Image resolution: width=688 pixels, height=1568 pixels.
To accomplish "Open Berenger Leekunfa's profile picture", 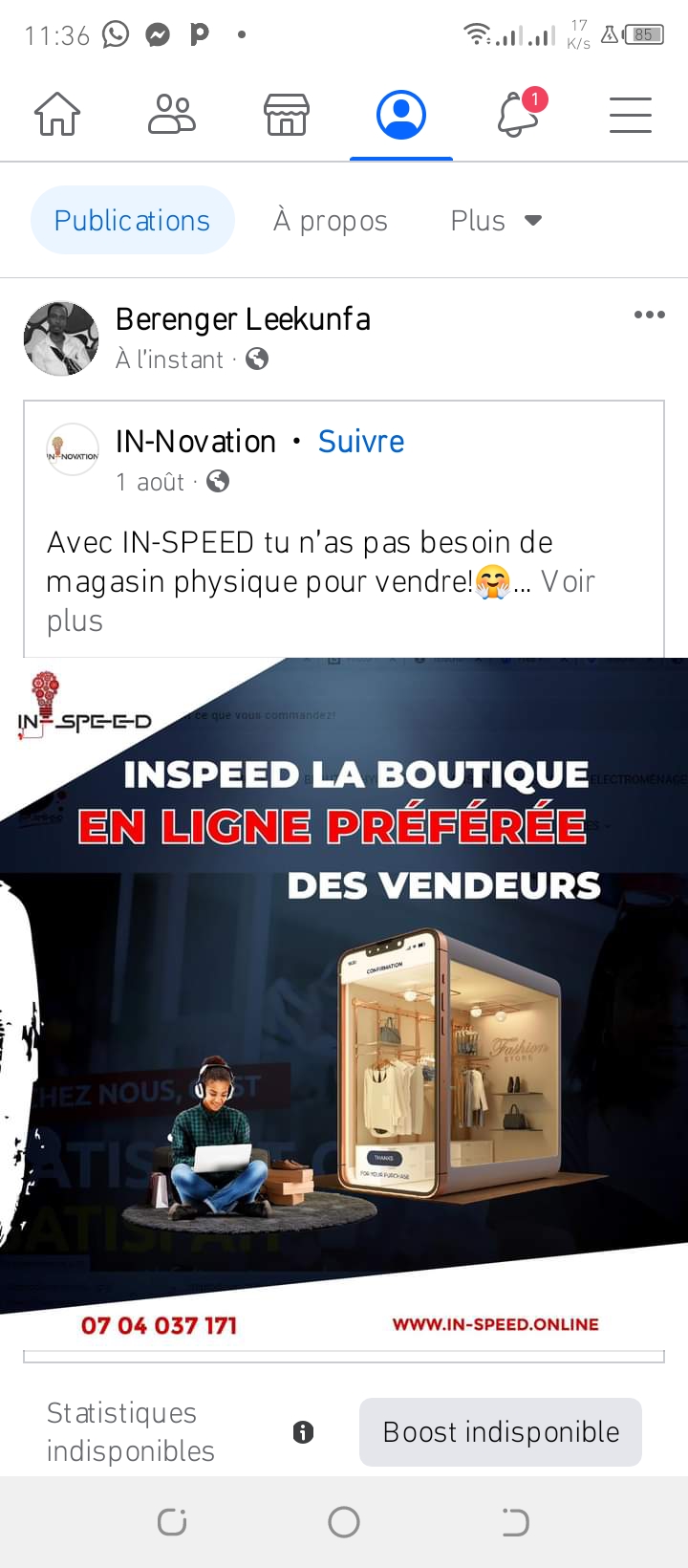I will pos(61,338).
